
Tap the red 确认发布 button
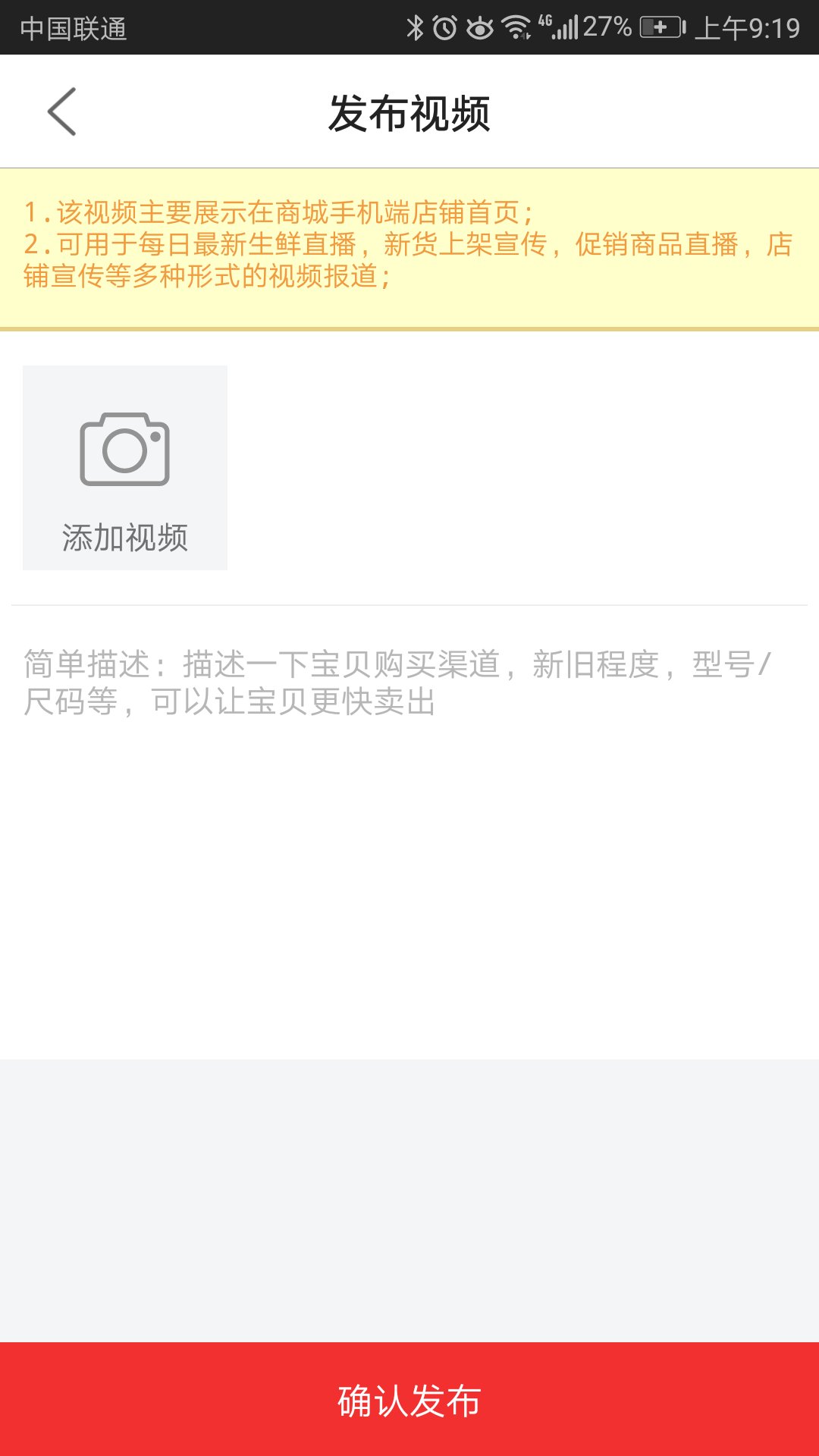pos(409,1399)
